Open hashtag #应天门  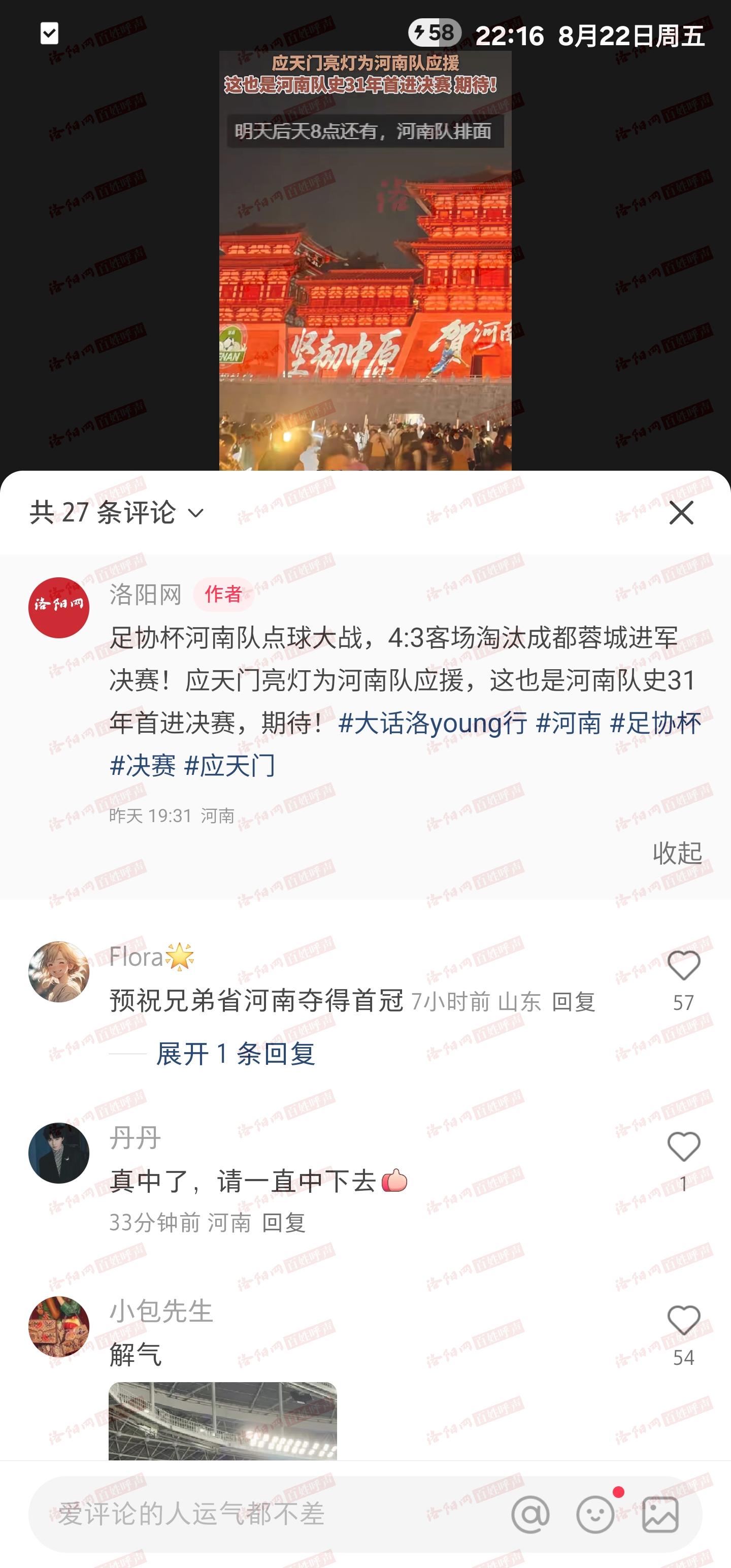pos(229,765)
